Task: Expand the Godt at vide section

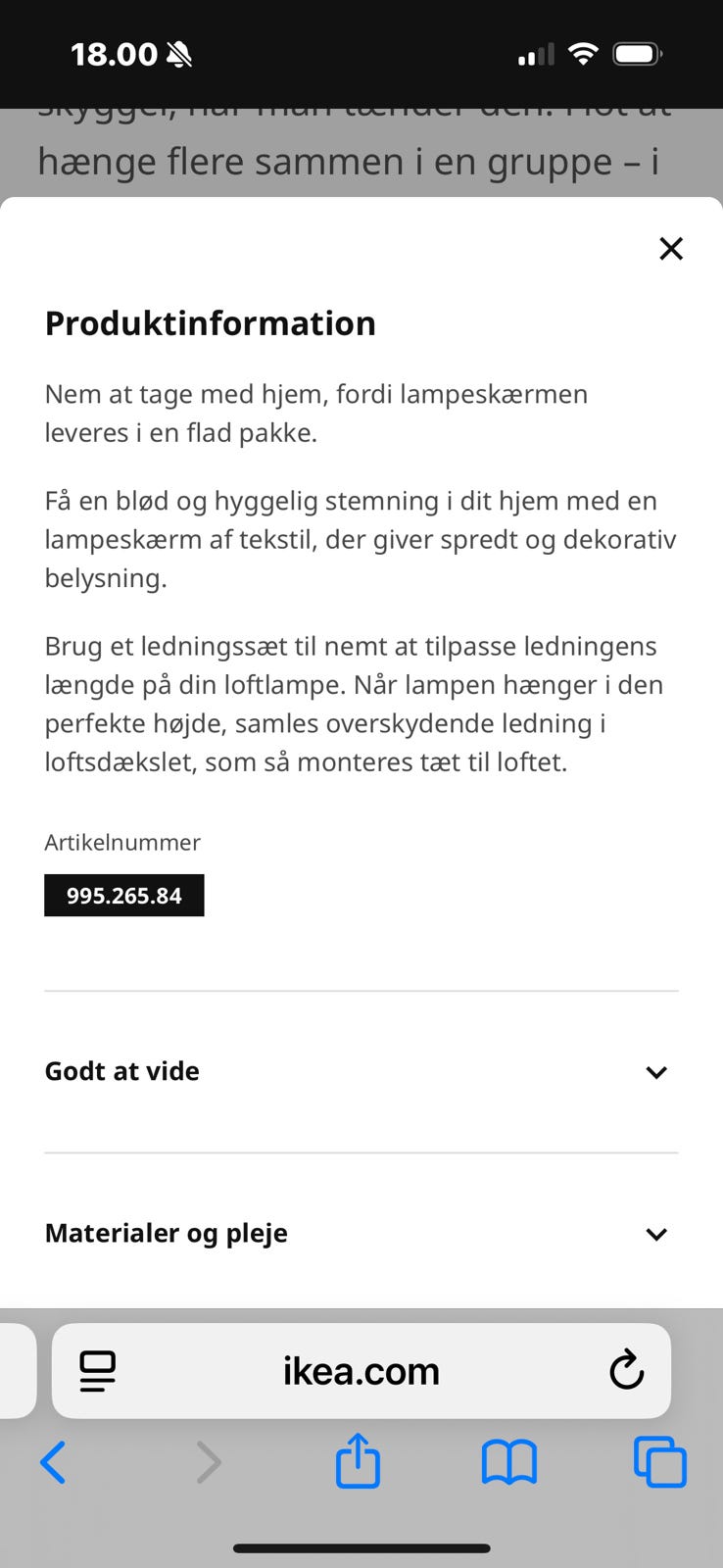Action: click(361, 1071)
